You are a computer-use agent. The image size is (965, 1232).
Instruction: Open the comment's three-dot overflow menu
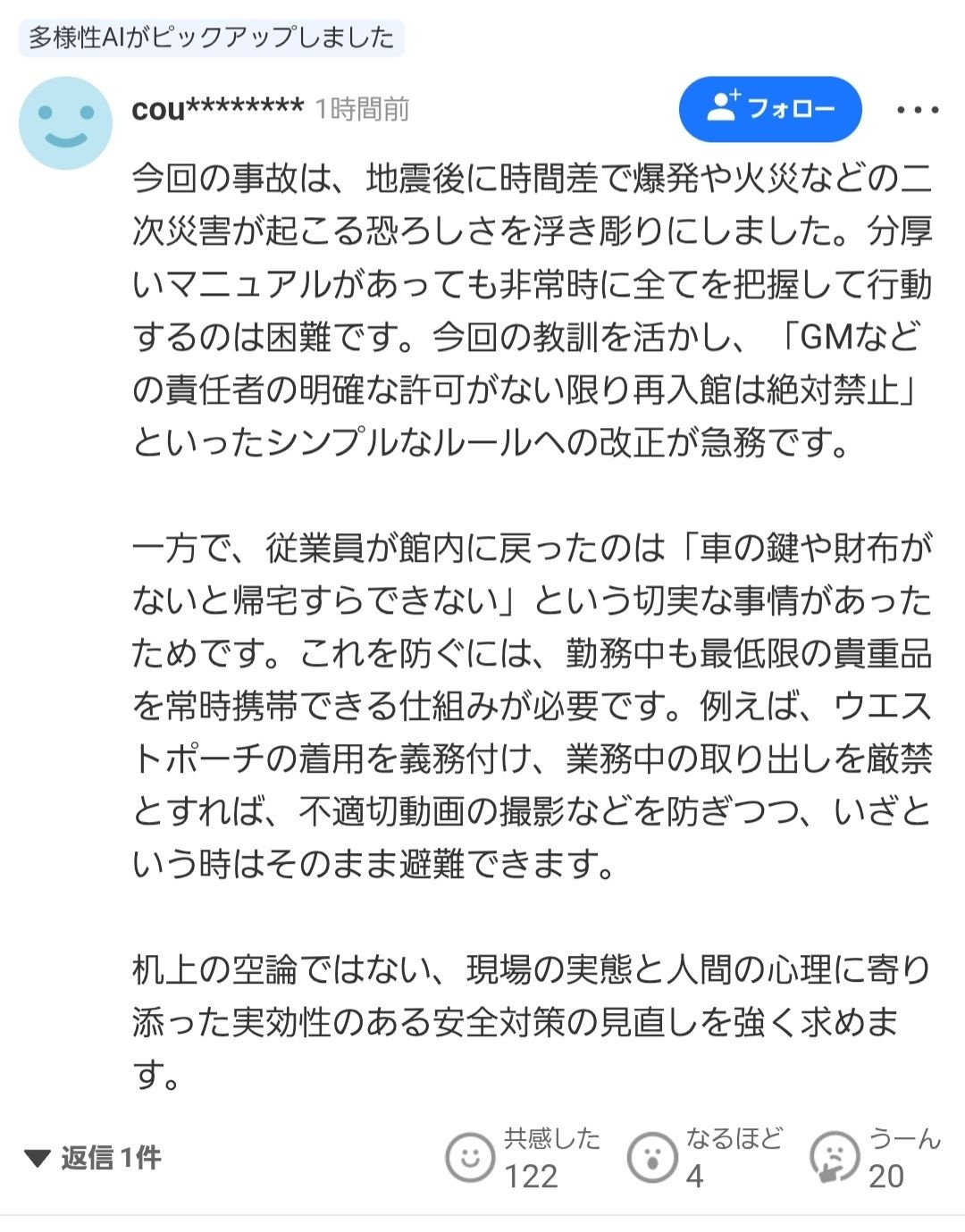[x=918, y=111]
